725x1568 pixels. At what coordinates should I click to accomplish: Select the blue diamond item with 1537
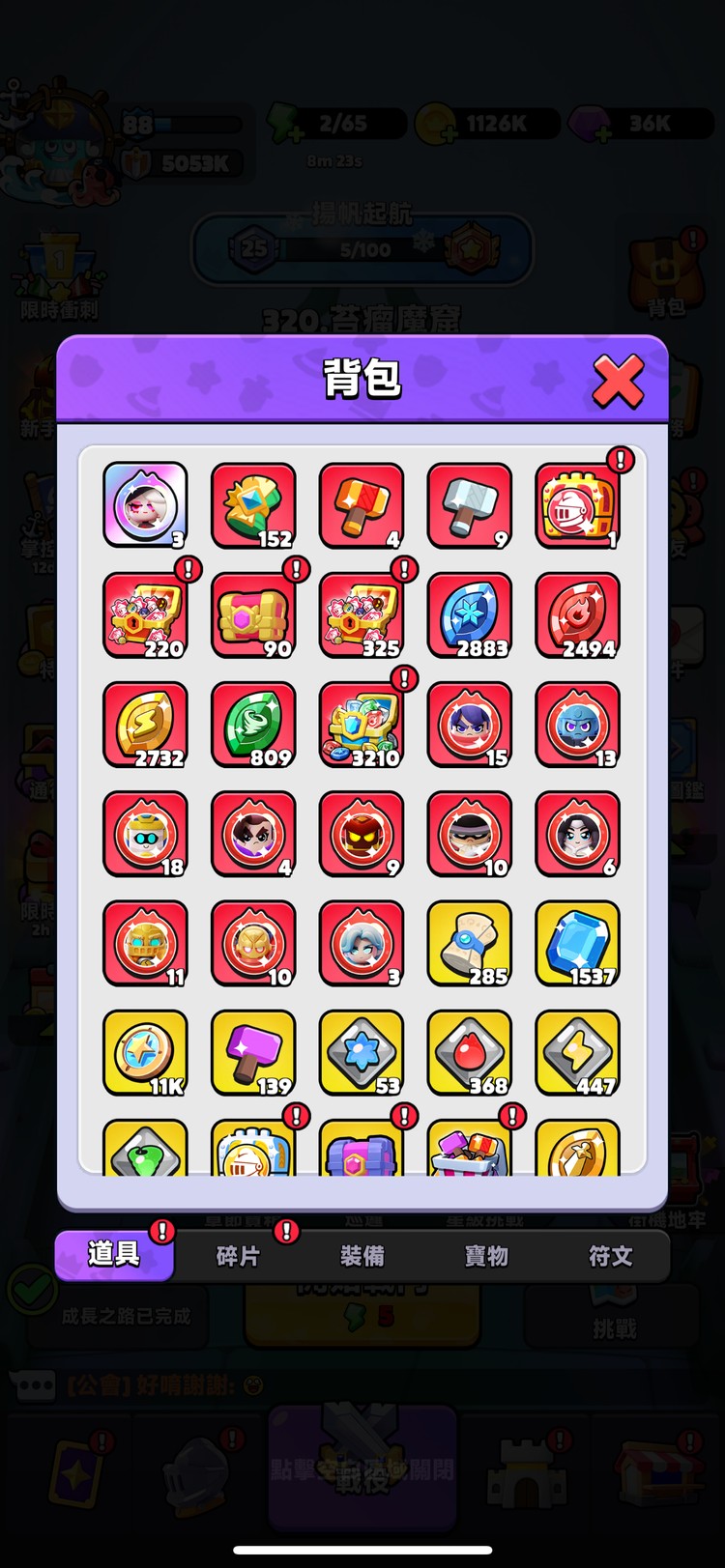tap(578, 943)
